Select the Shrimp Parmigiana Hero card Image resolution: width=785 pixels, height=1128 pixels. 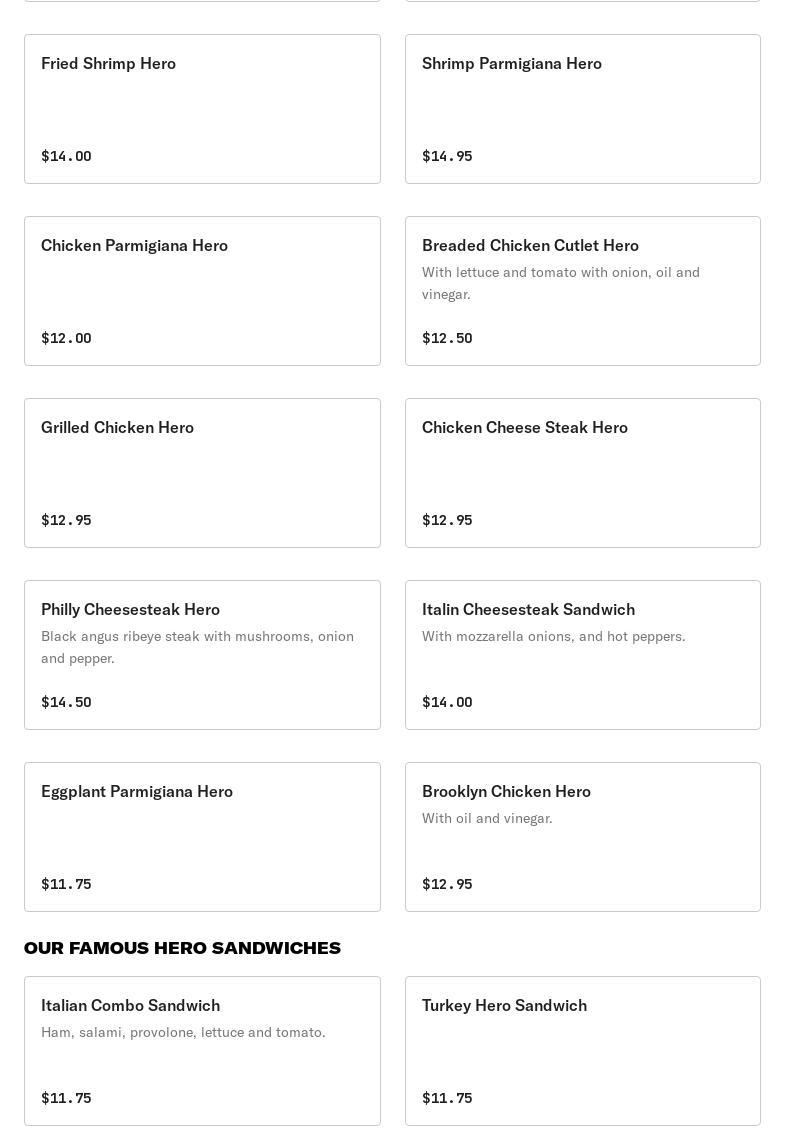pyautogui.click(x=582, y=109)
